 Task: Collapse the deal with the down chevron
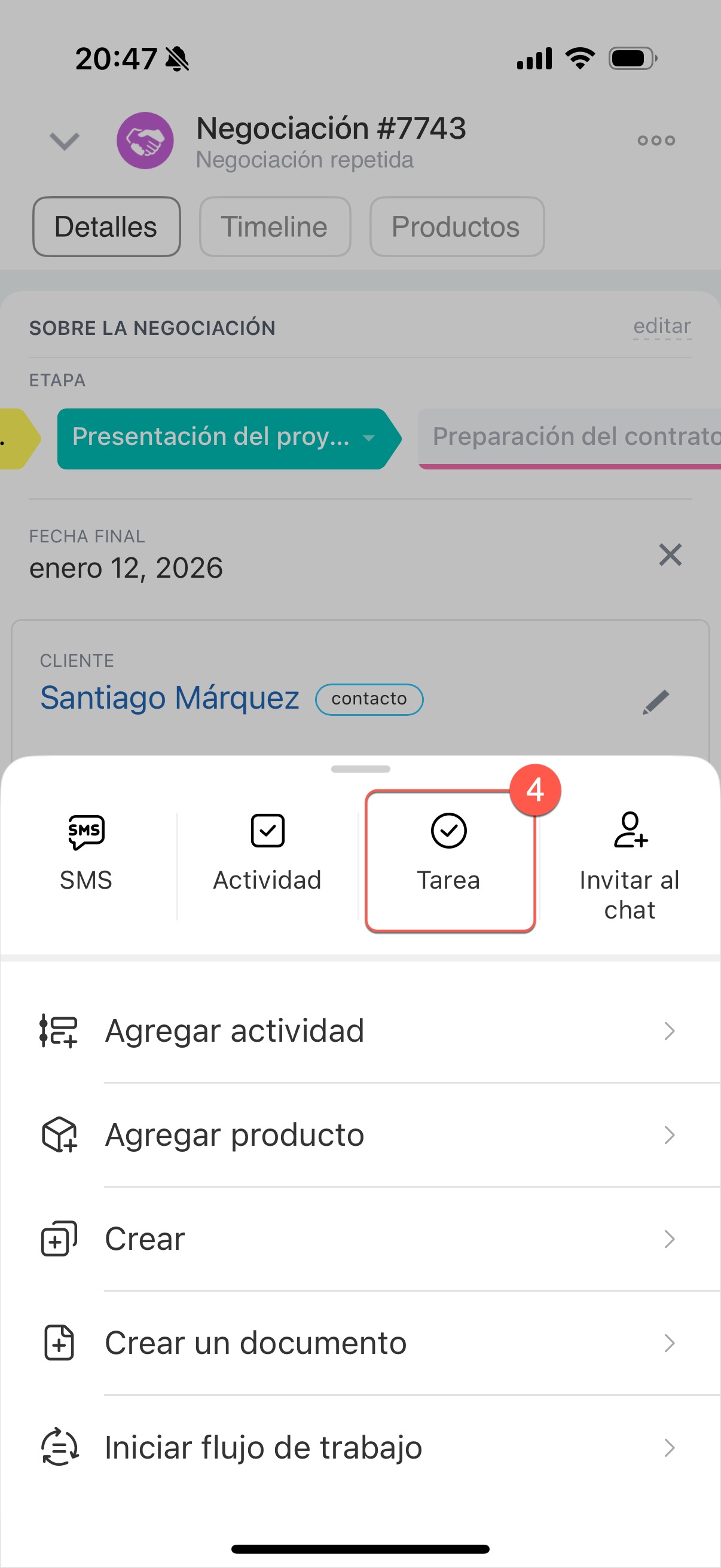(x=65, y=141)
